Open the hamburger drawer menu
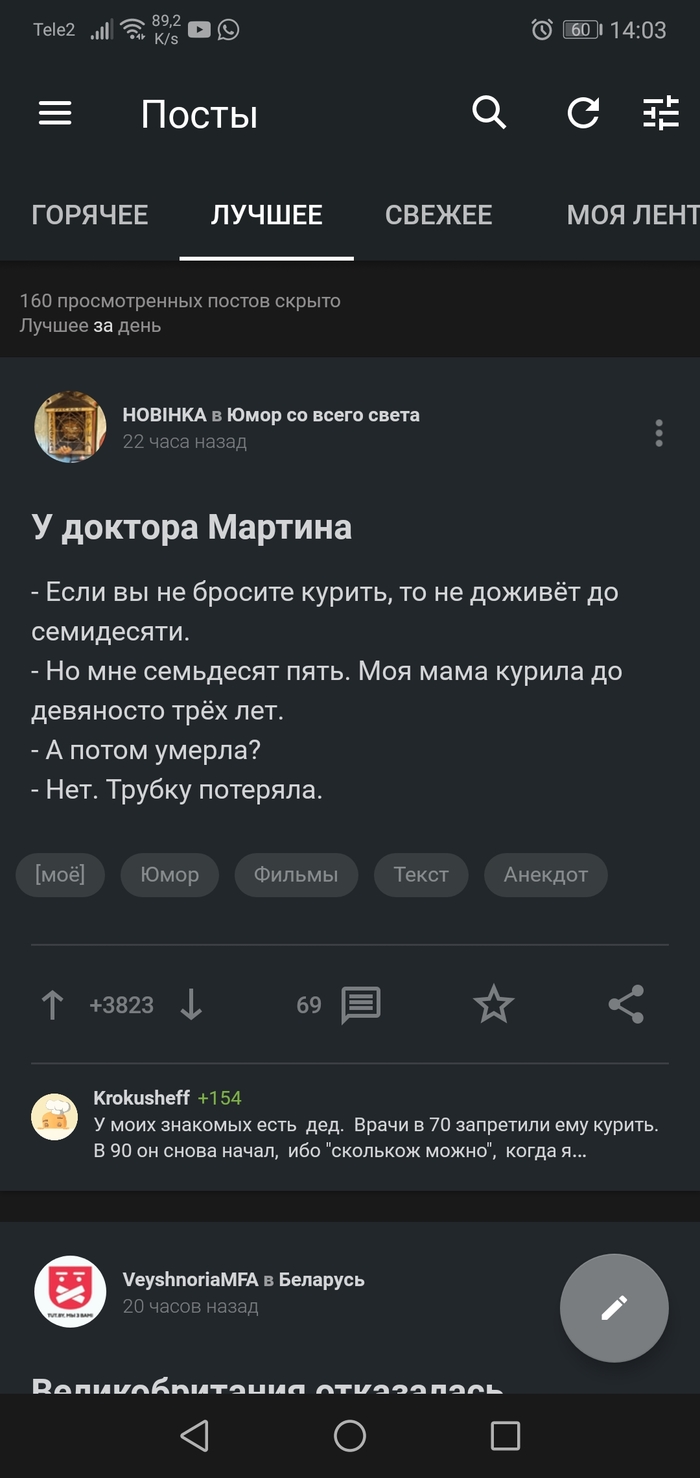The image size is (700, 1478). point(55,114)
